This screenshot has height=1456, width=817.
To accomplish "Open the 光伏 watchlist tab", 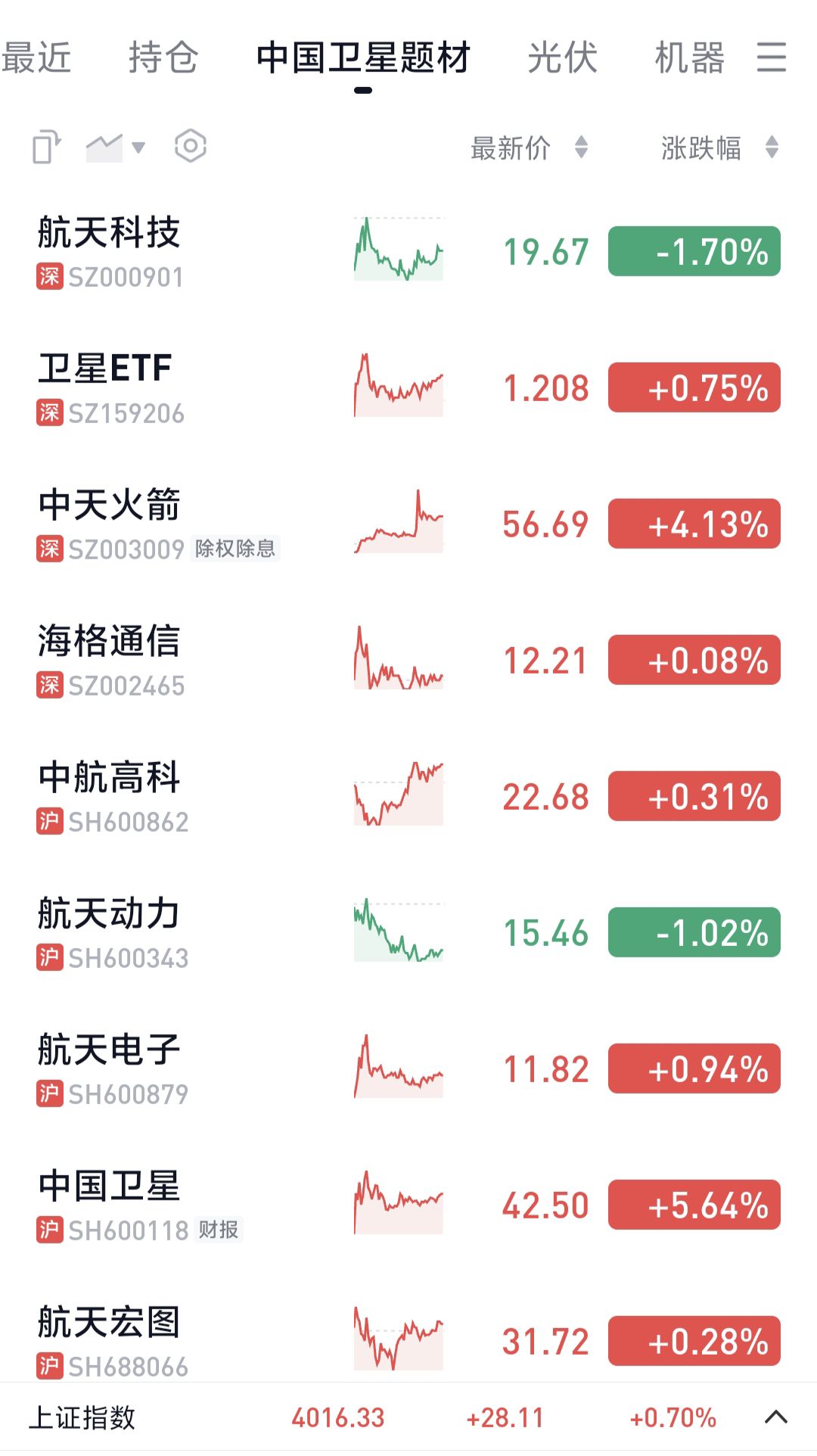I will tap(562, 58).
